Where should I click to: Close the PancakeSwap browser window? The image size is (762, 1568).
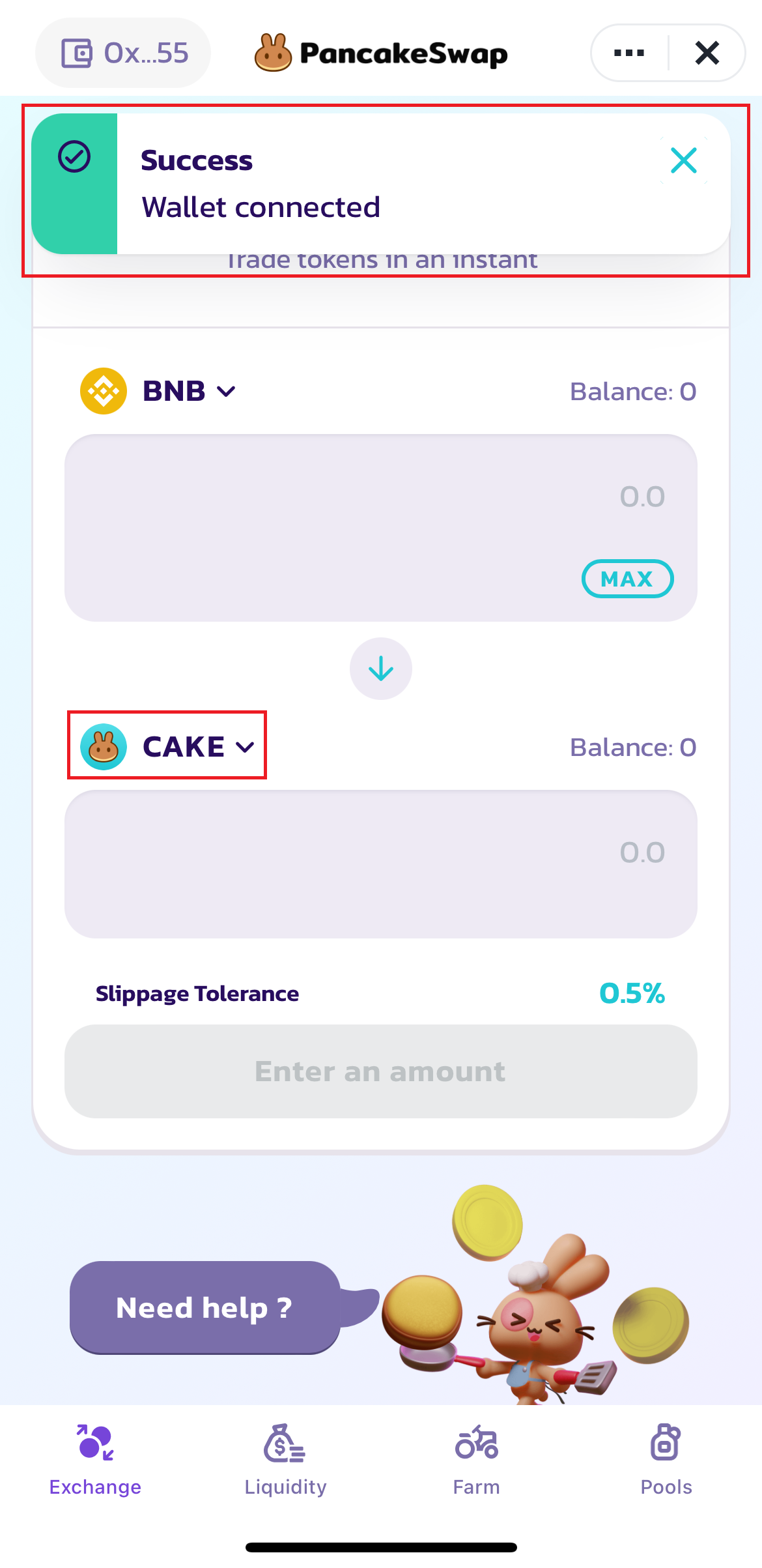click(707, 53)
